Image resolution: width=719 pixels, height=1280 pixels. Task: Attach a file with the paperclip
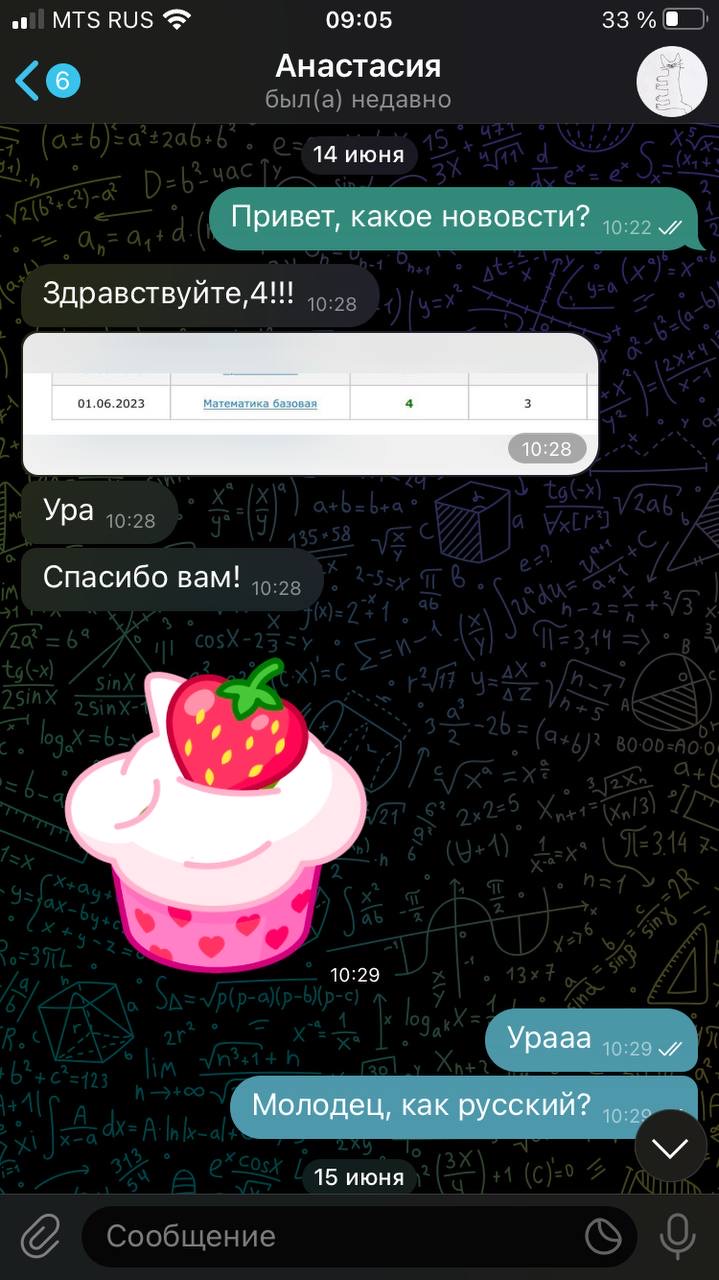(x=40, y=1236)
